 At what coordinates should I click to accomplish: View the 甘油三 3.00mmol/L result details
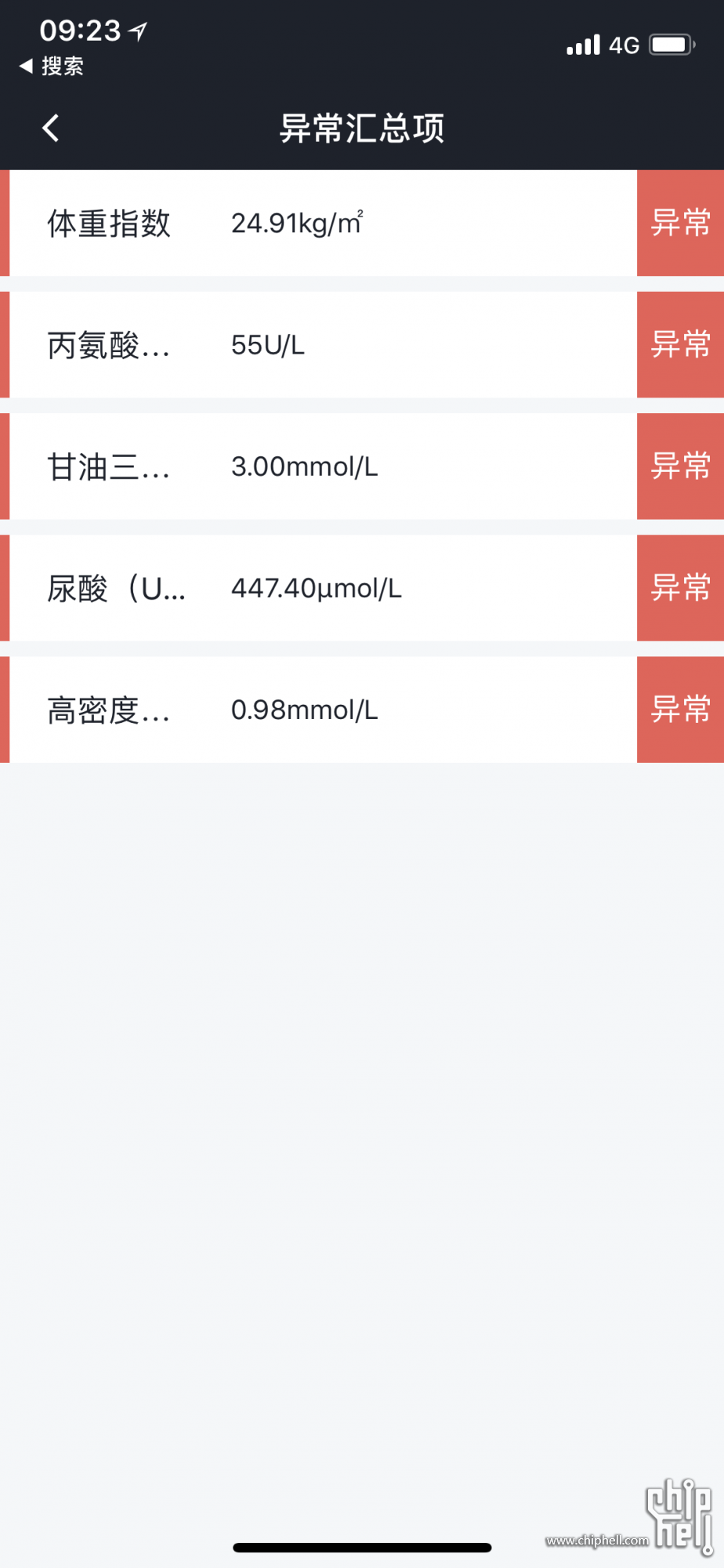(x=362, y=466)
